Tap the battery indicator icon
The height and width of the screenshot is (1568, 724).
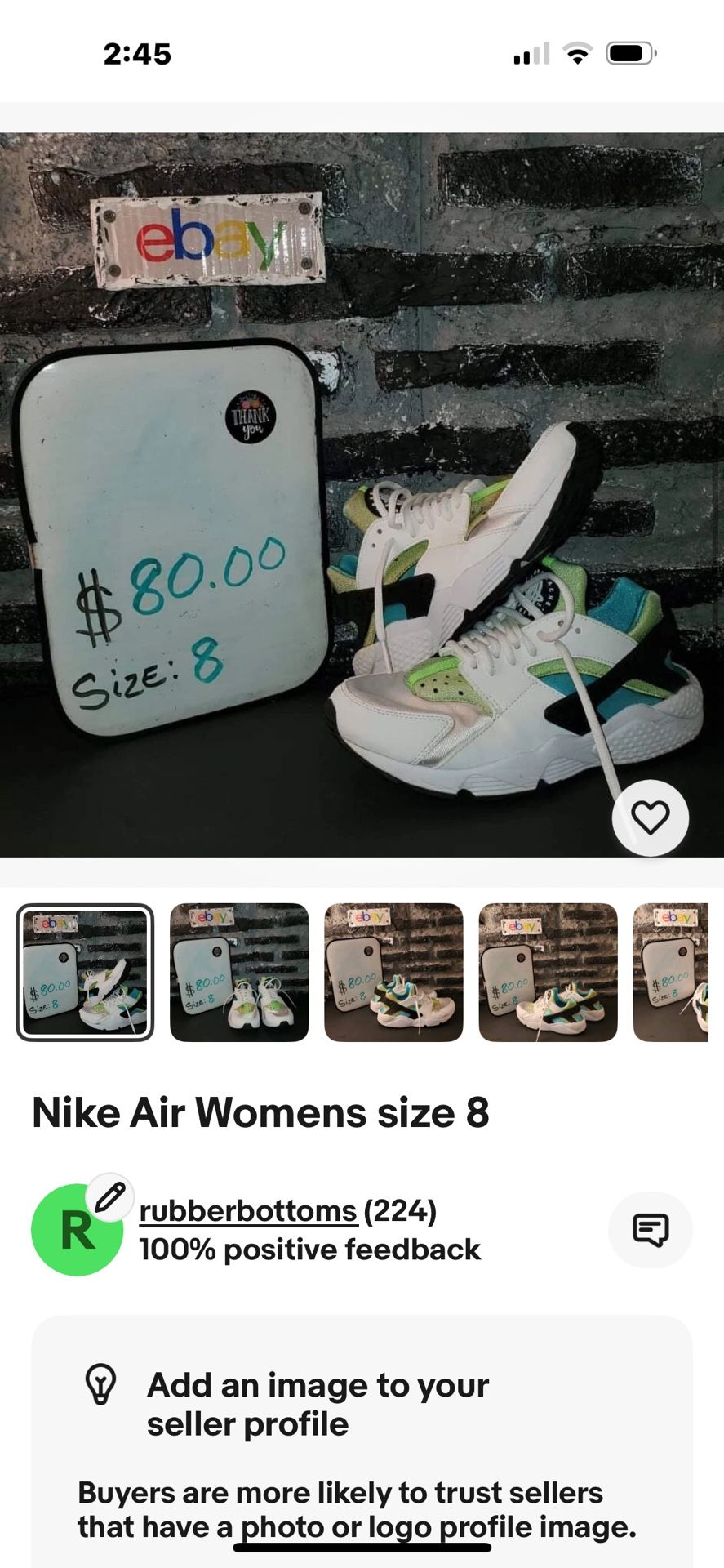pyautogui.click(x=628, y=54)
